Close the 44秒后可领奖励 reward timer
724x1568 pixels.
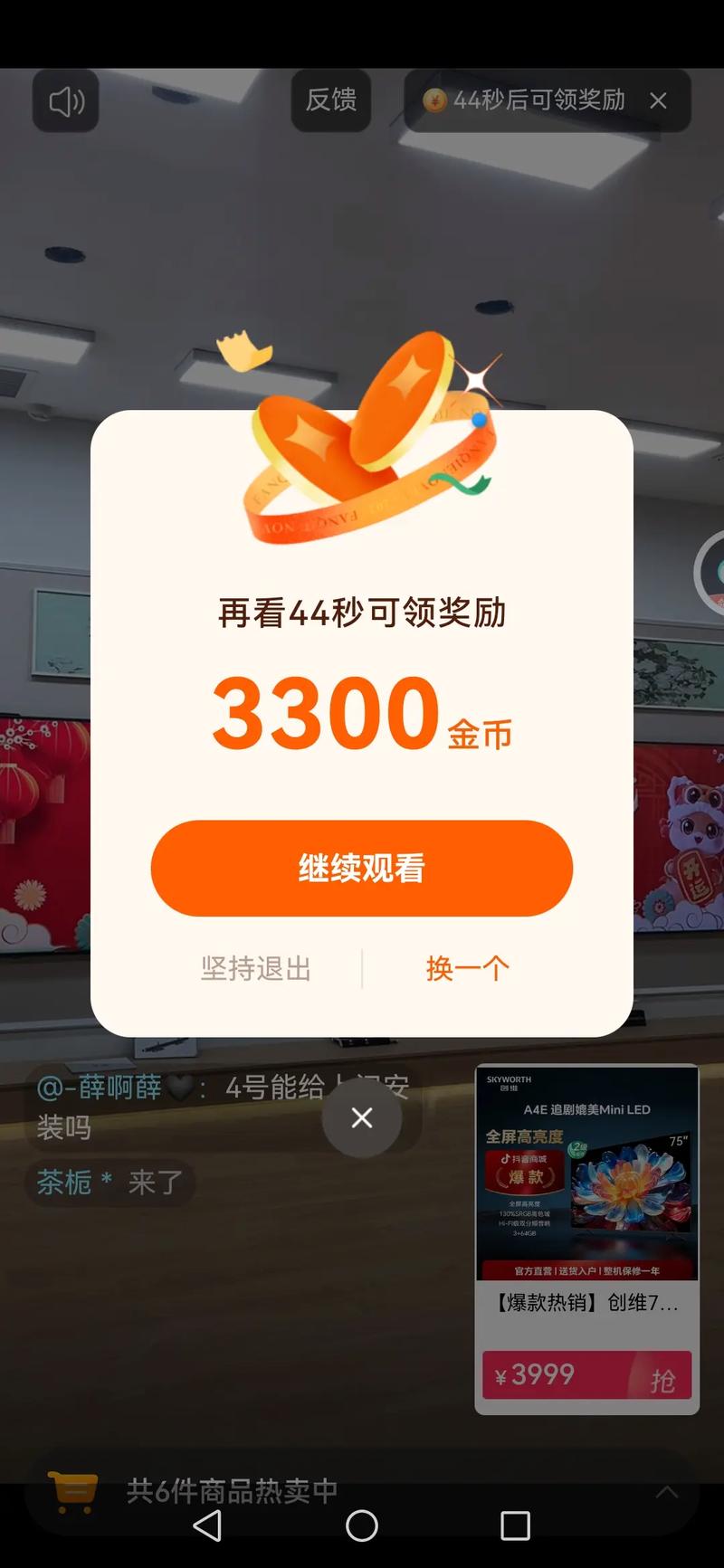[658, 100]
